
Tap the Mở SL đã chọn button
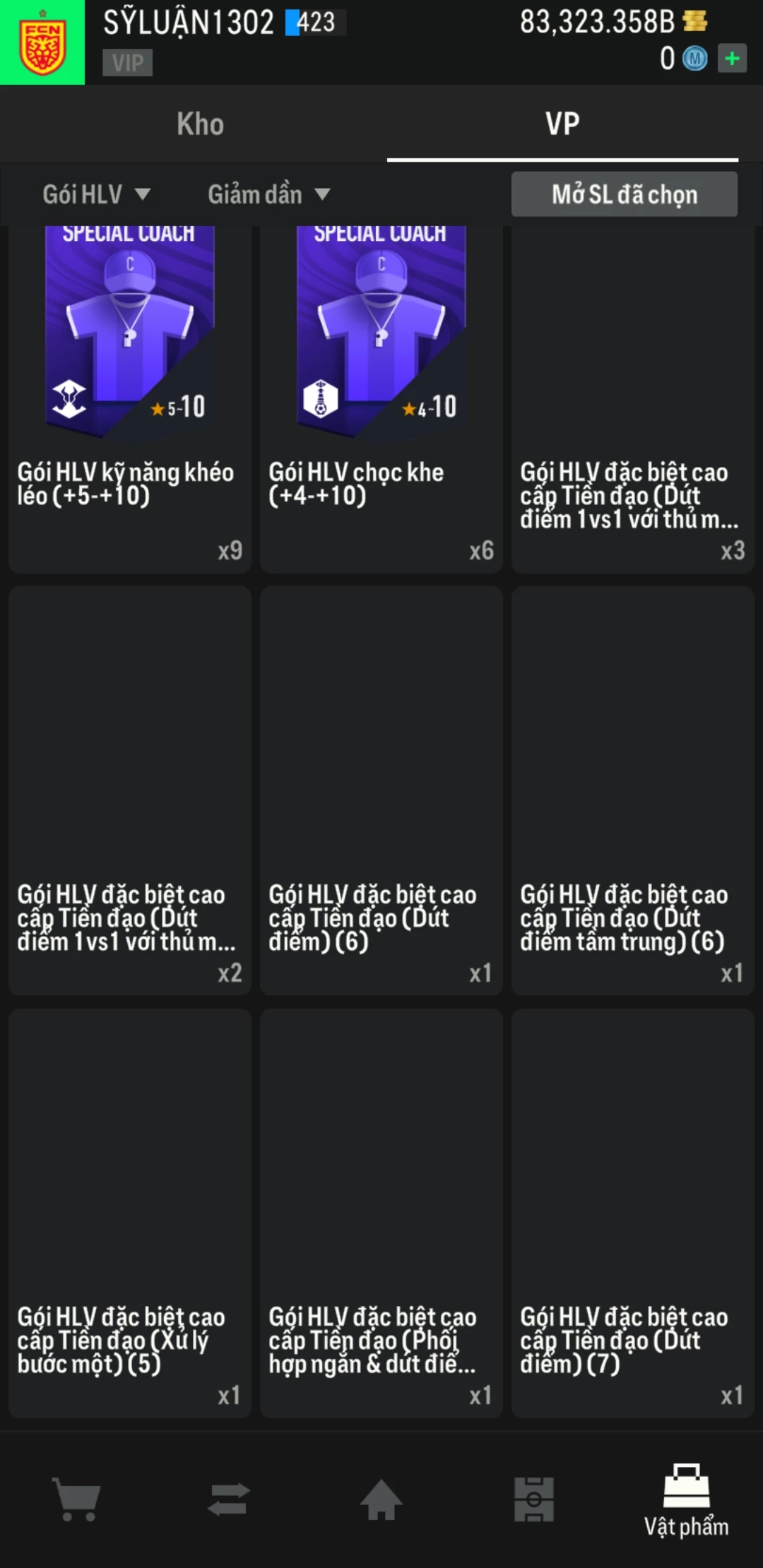[x=624, y=194]
